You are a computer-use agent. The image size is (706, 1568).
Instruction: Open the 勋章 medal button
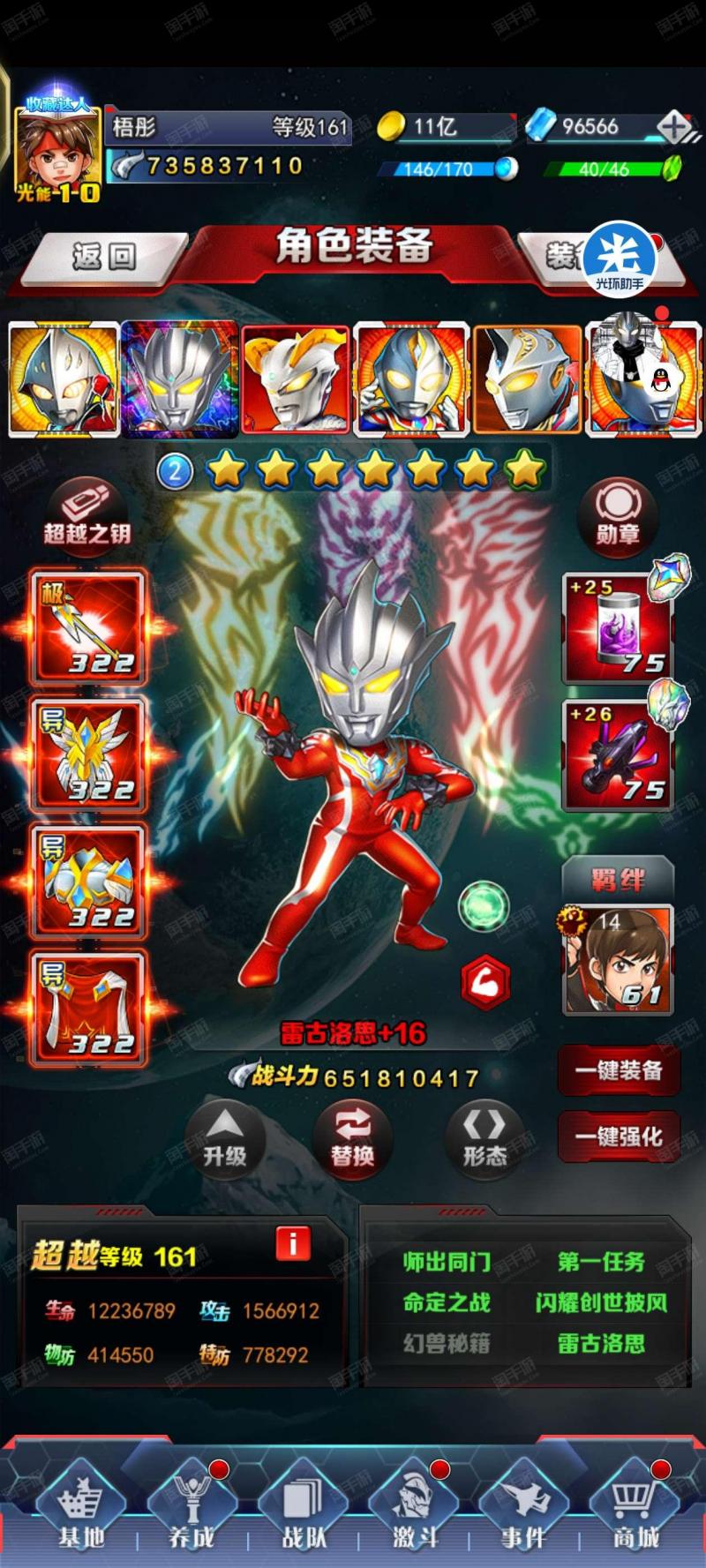click(617, 515)
